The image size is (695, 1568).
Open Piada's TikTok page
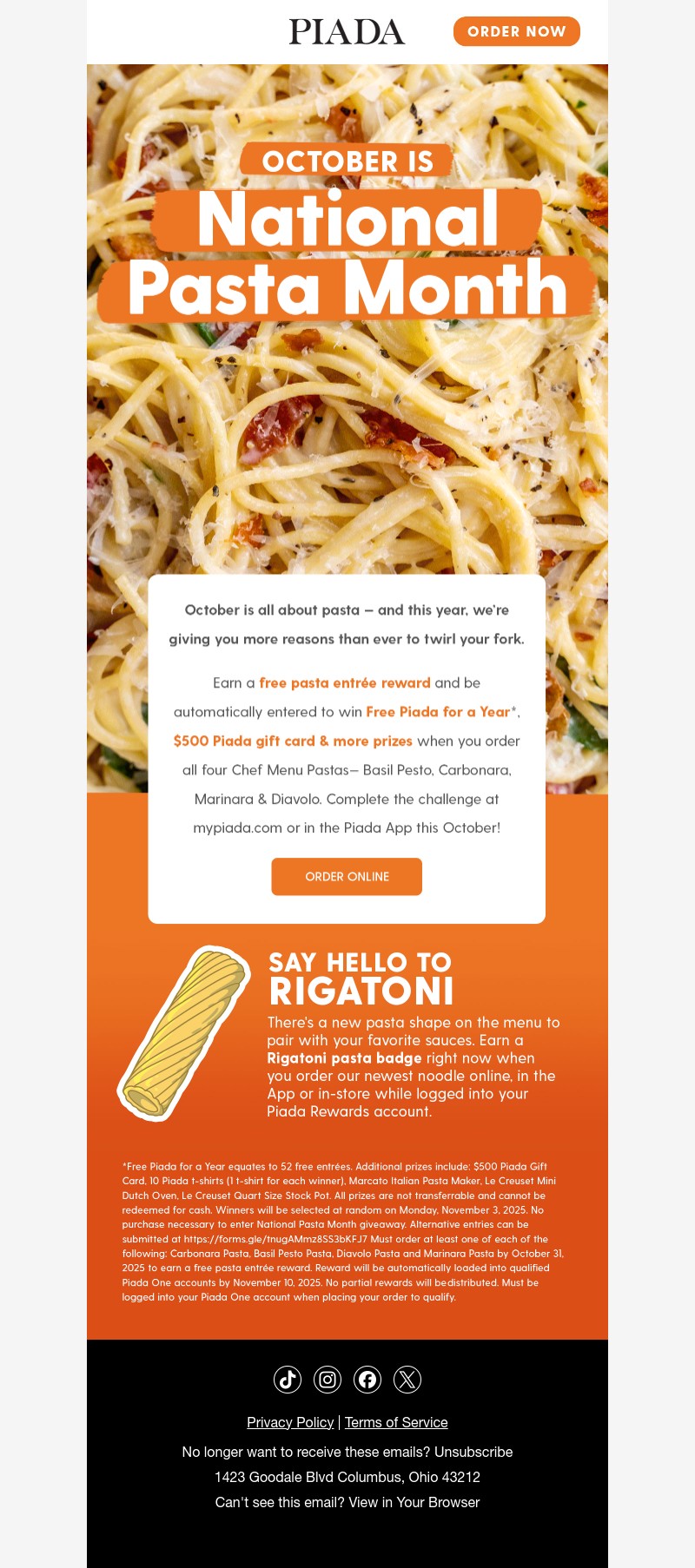pos(288,1380)
